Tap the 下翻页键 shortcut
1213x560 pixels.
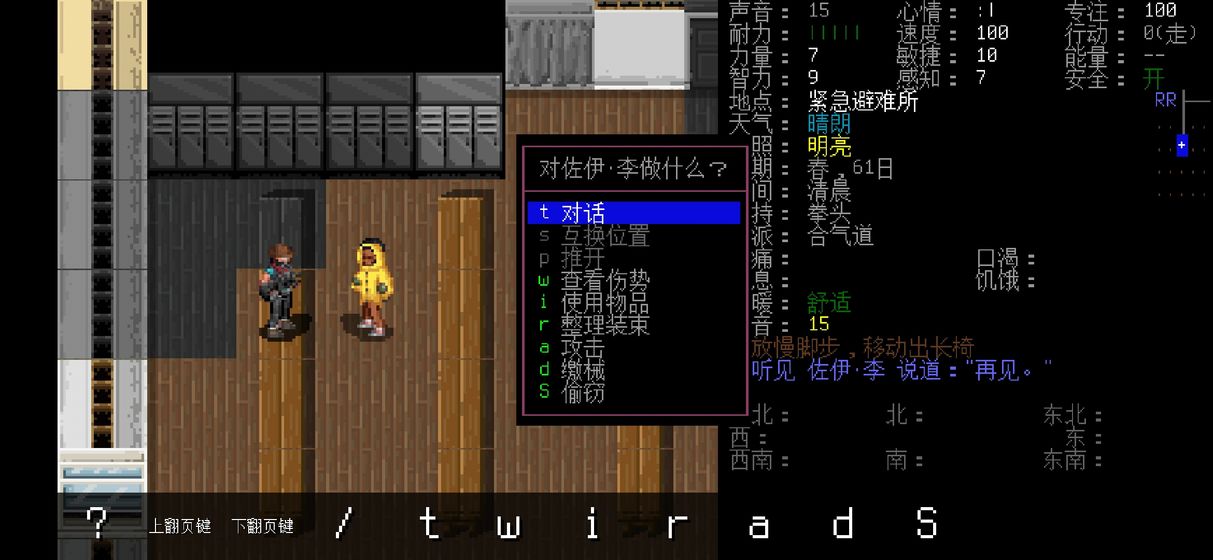click(262, 526)
